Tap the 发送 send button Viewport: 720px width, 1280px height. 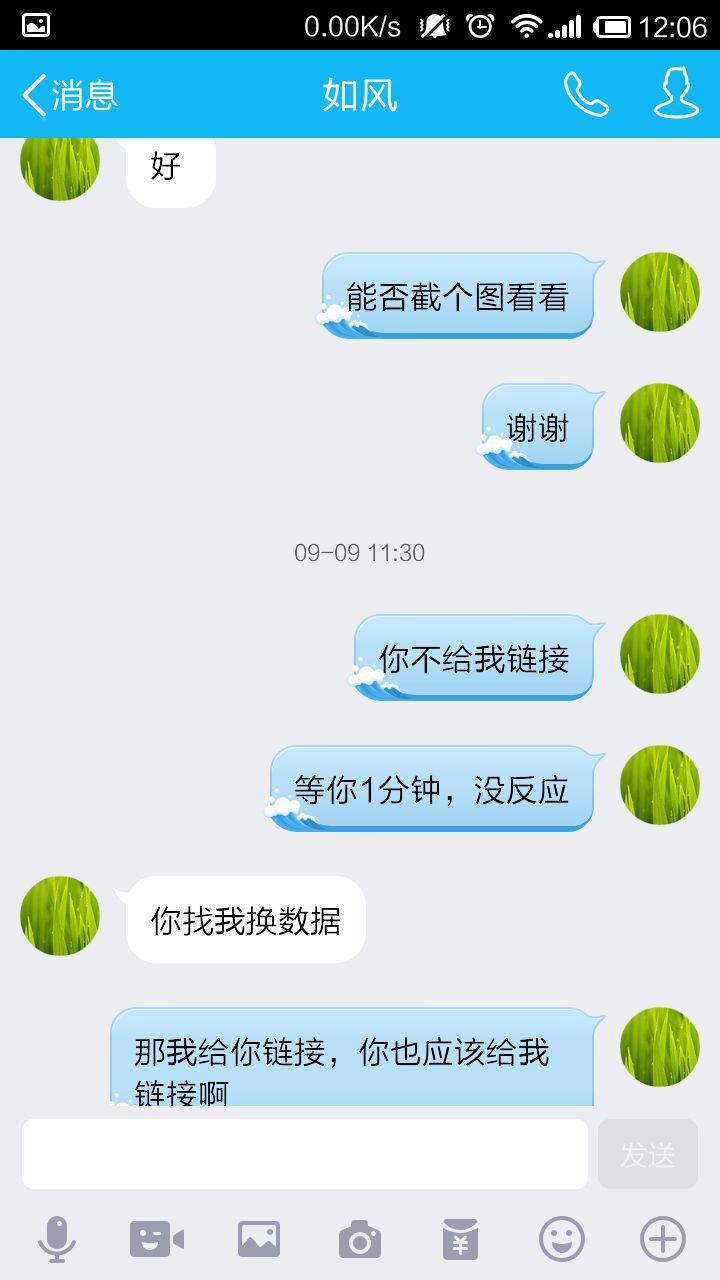(x=648, y=1154)
